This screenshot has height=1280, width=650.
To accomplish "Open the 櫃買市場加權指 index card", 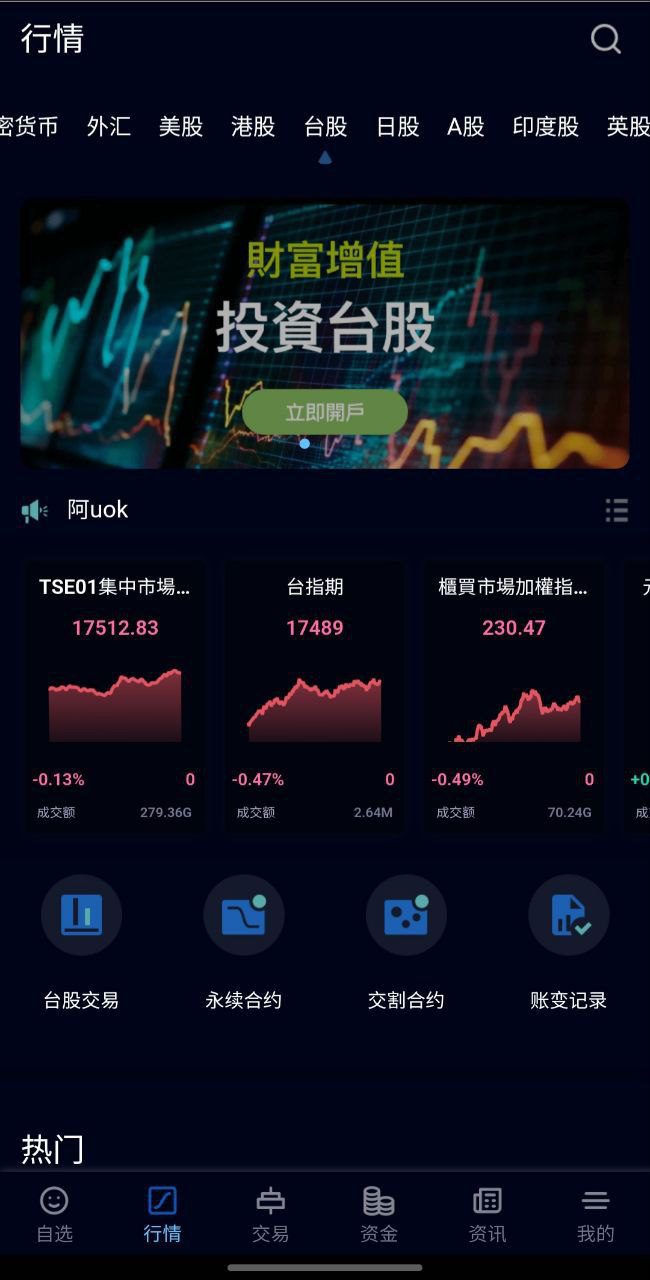I will click(514, 695).
